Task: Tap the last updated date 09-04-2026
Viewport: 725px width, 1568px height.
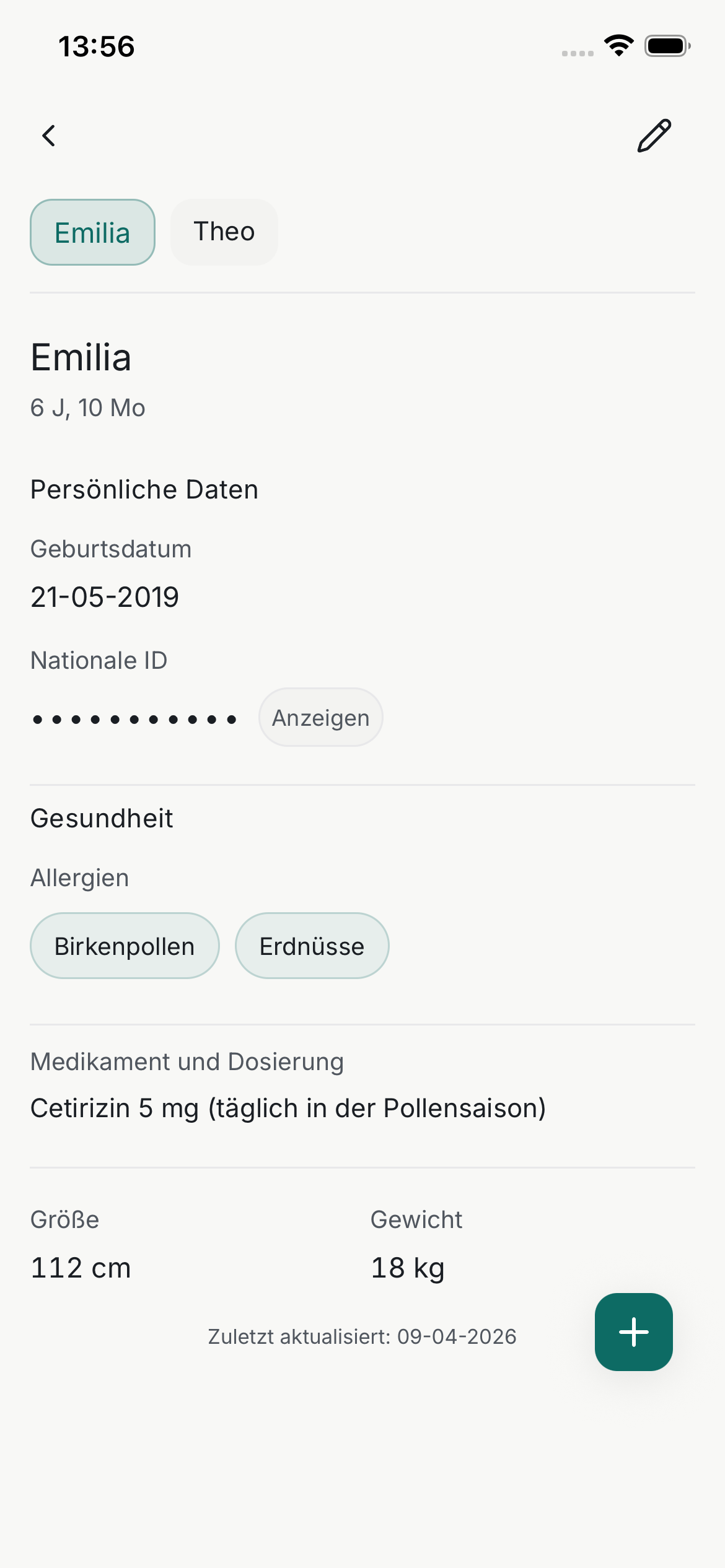Action: point(362,1336)
